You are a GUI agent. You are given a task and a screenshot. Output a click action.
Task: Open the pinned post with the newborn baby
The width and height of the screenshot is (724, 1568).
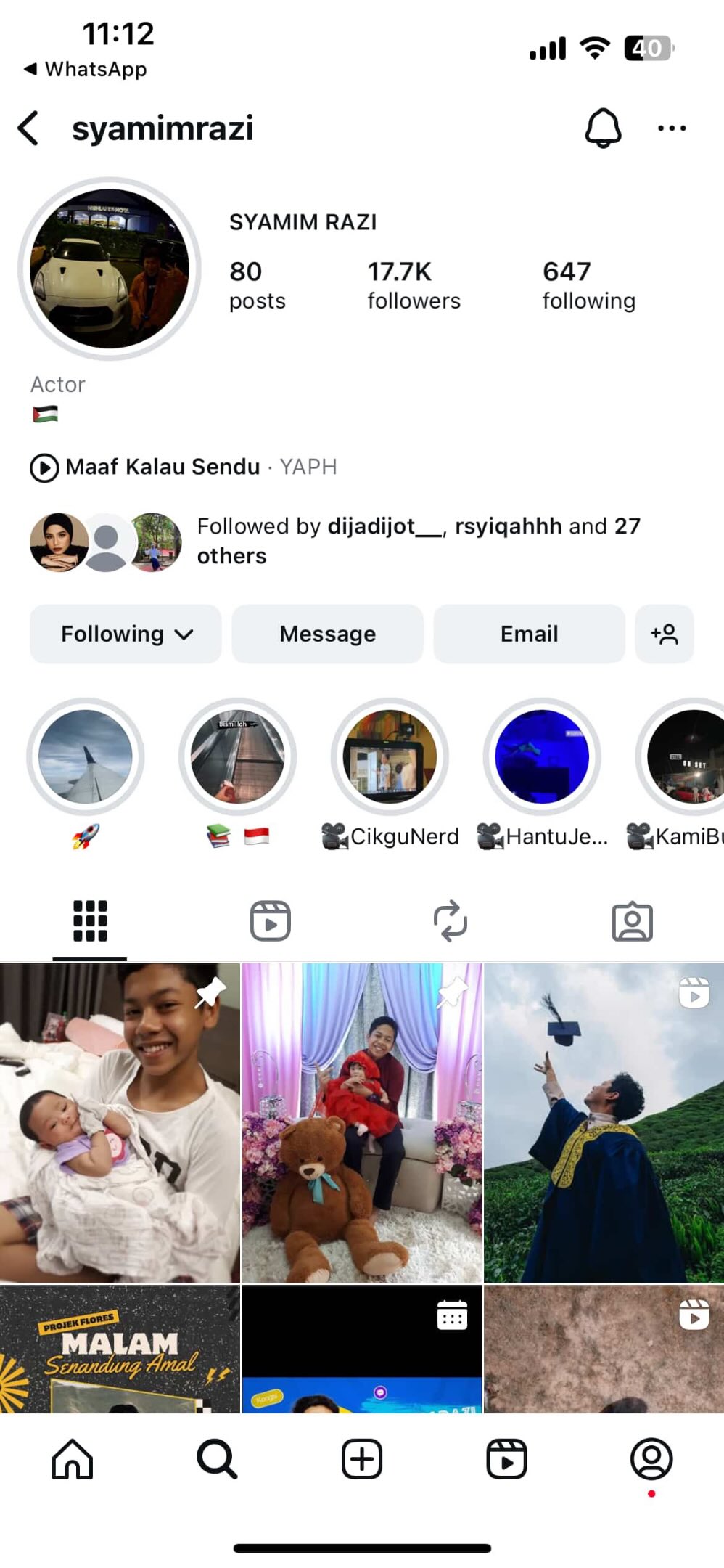click(120, 1122)
